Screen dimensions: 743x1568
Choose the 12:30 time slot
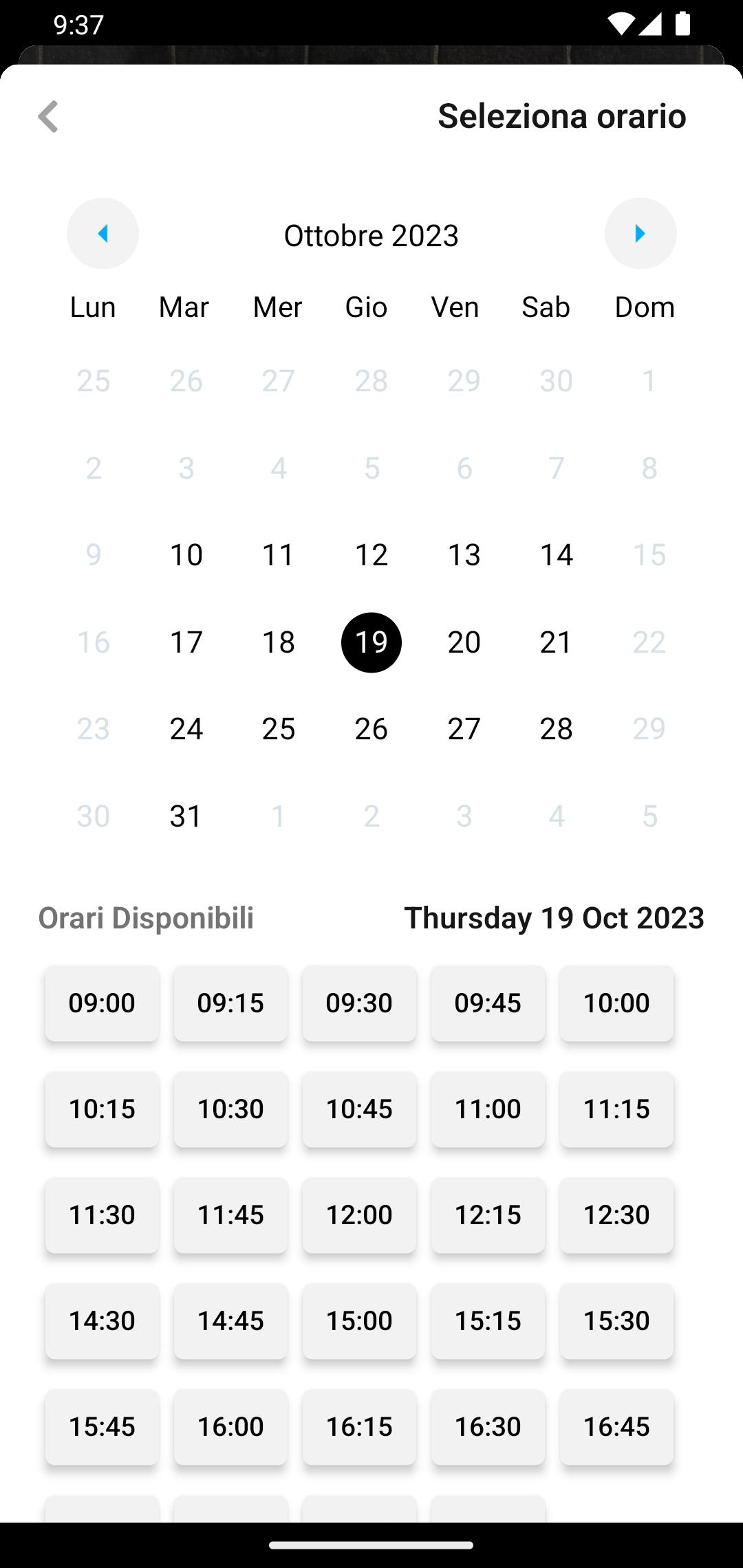(x=616, y=1215)
